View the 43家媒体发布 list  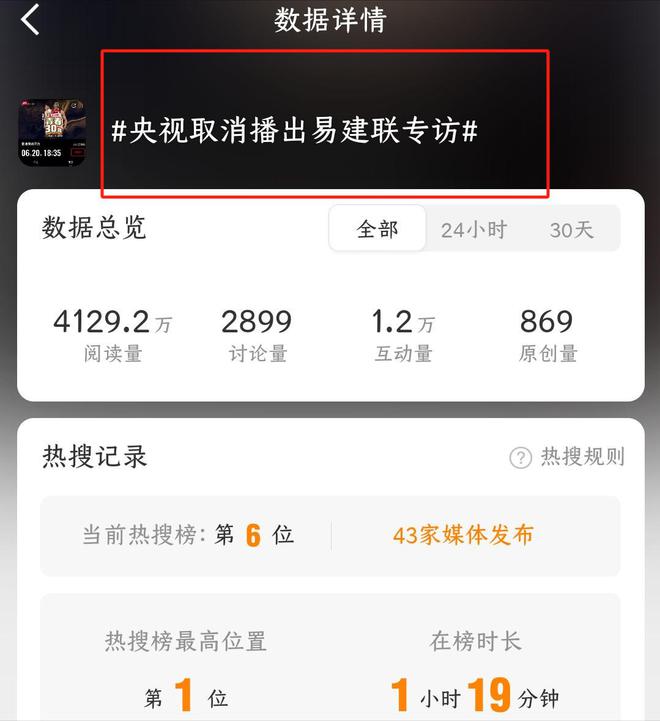(463, 535)
